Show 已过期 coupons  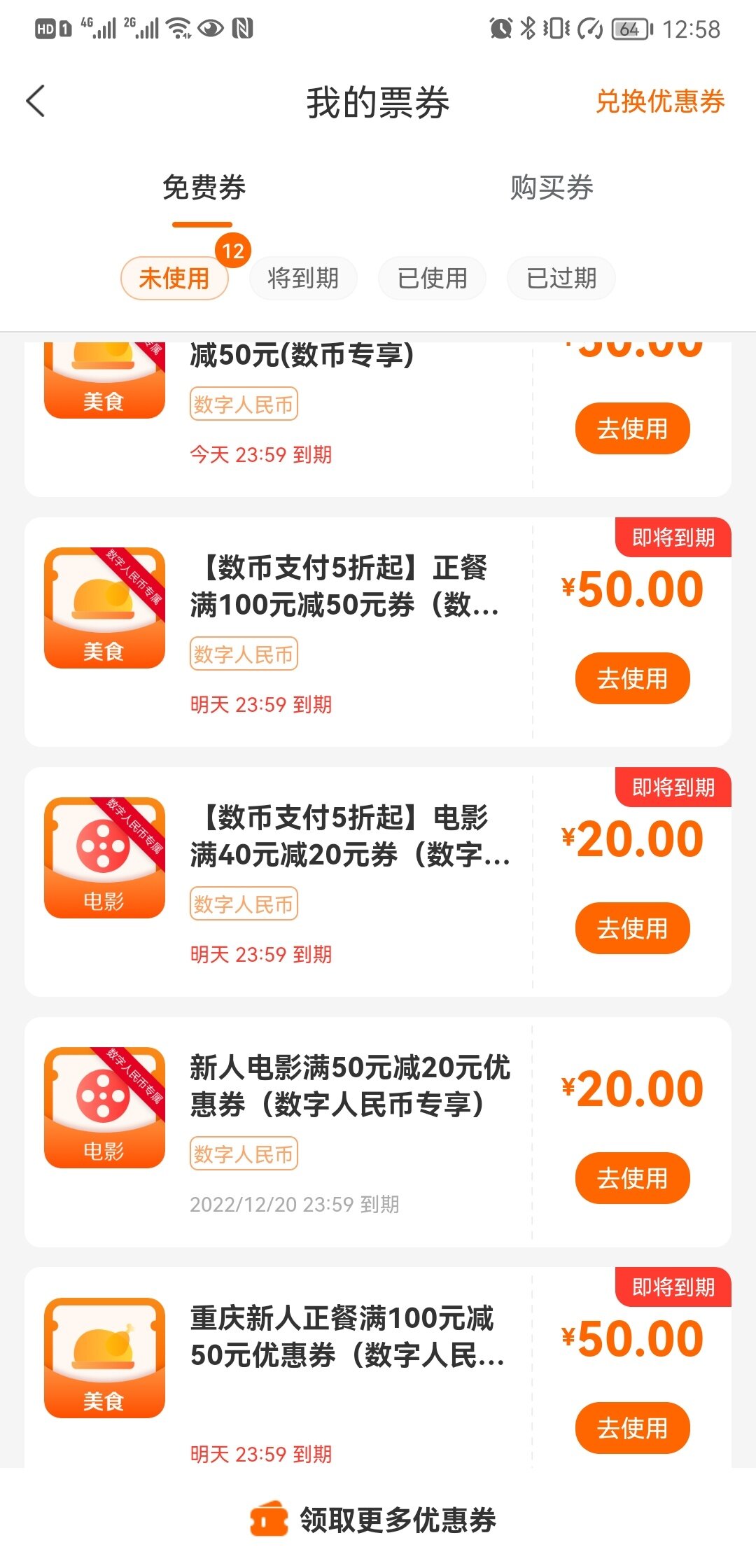(561, 278)
